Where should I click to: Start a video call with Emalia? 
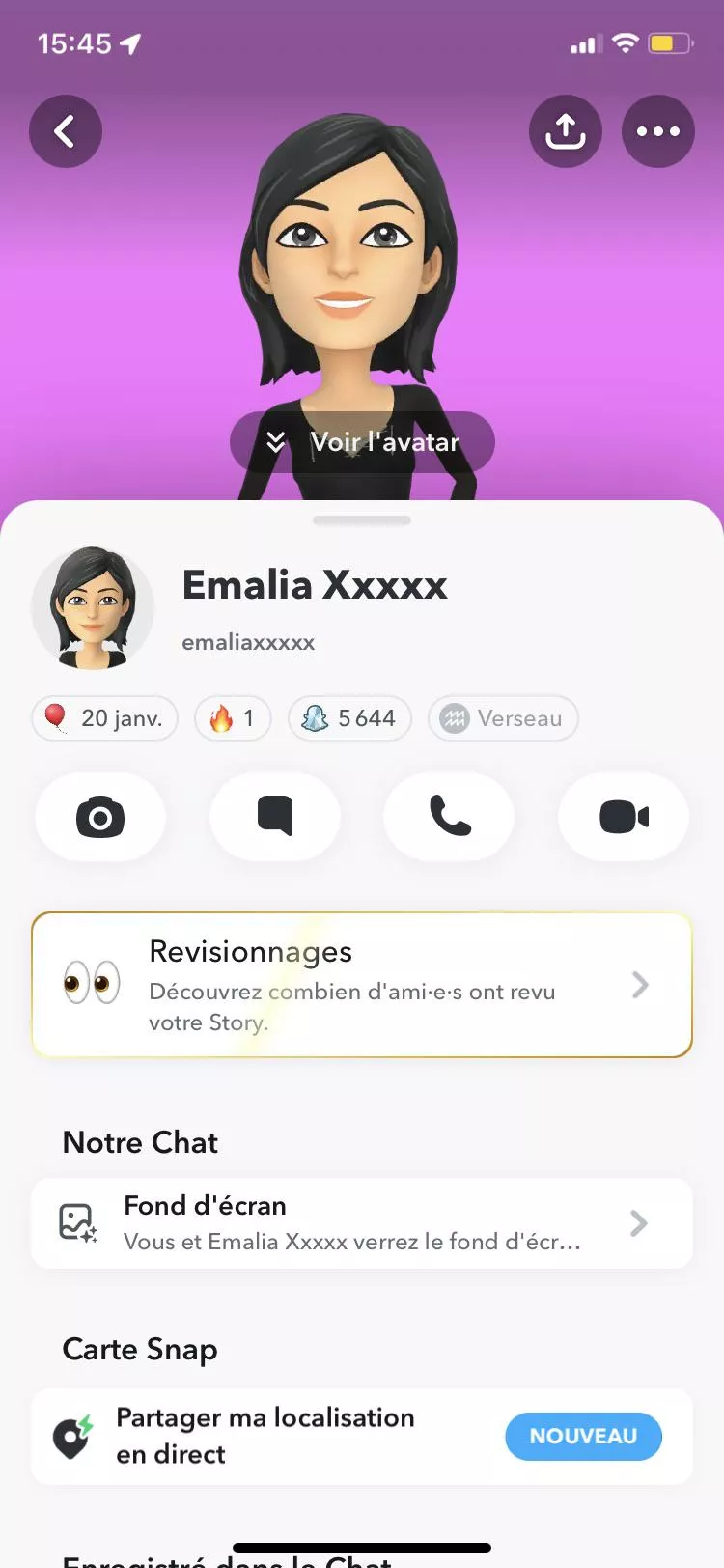click(x=624, y=817)
